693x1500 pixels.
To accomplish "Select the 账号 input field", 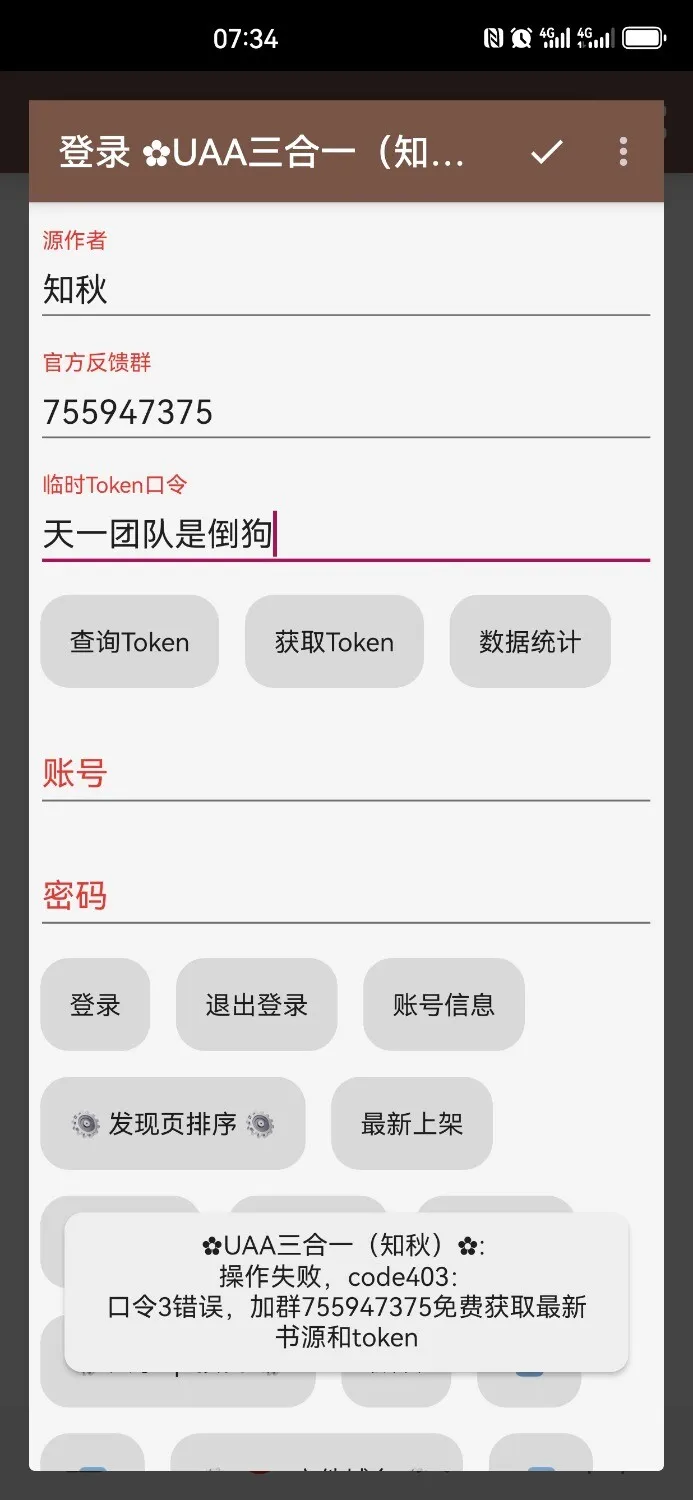I will click(345, 774).
